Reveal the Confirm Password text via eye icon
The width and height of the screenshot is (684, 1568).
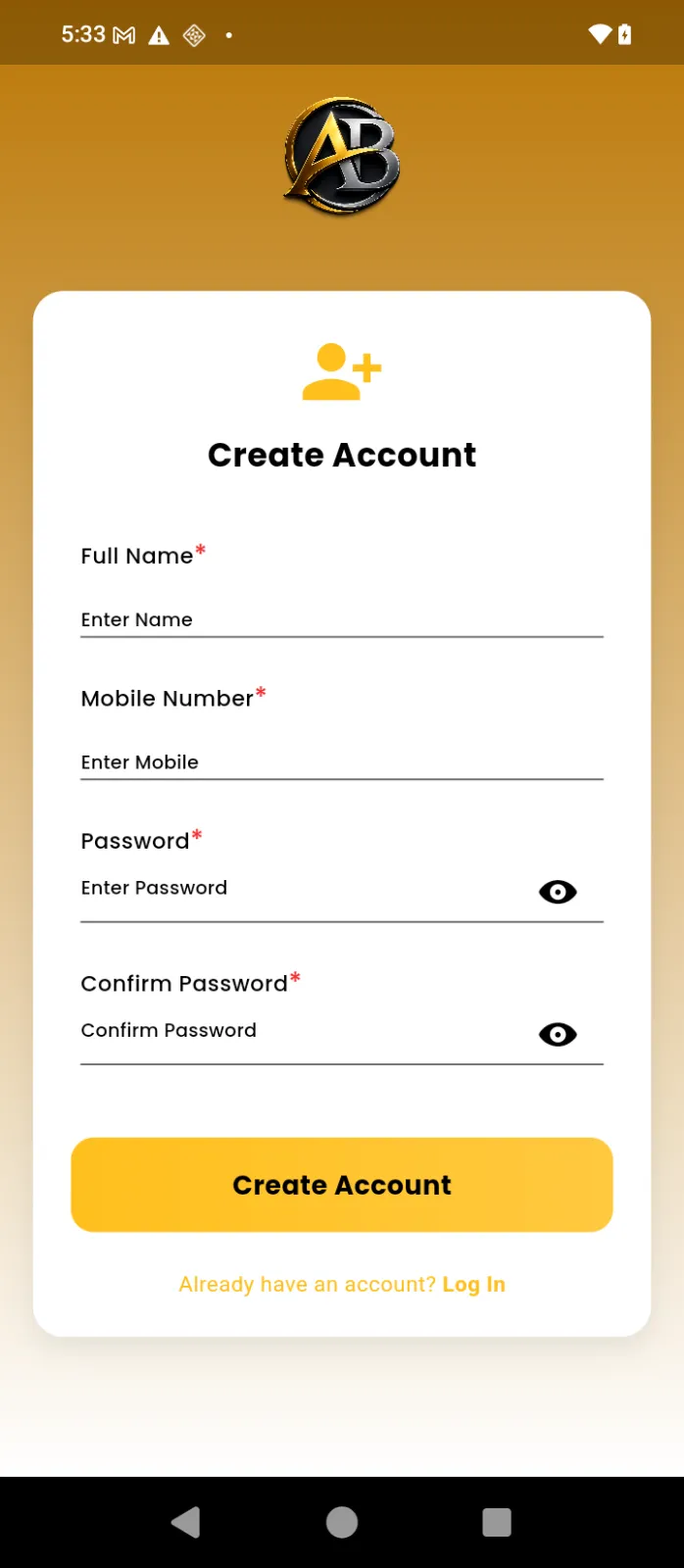point(558,1035)
